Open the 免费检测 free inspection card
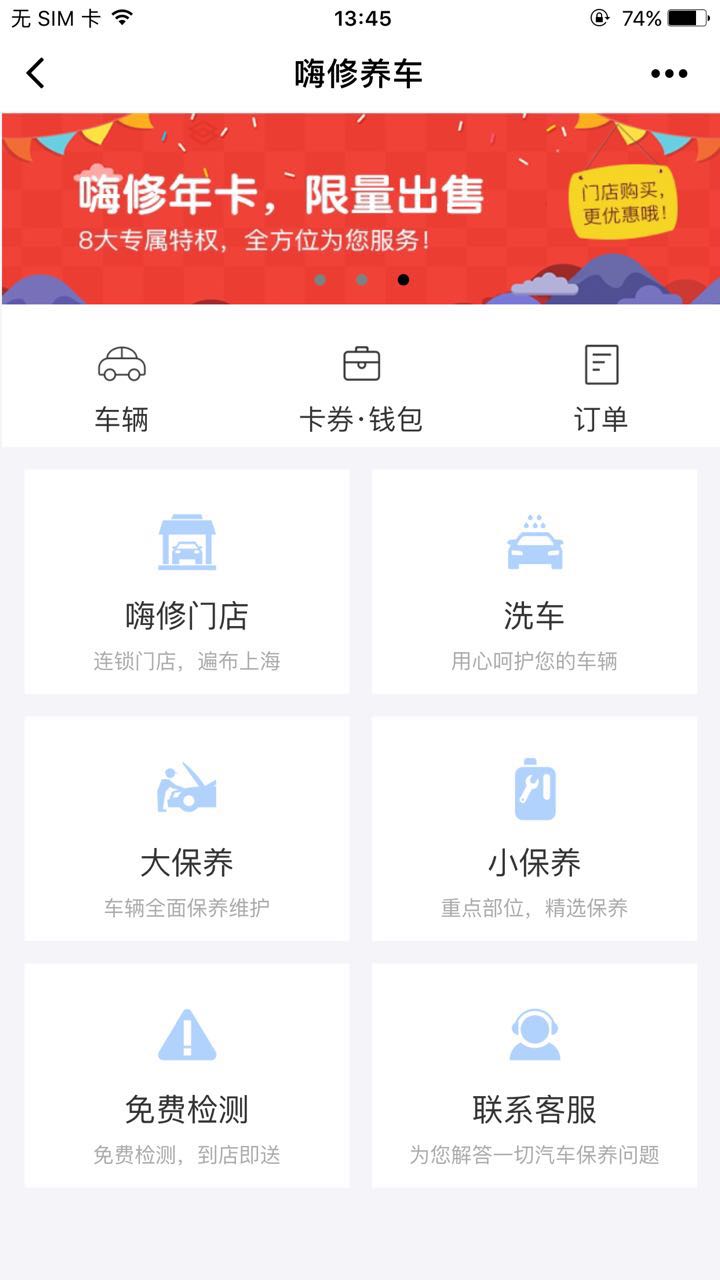 coord(187,1075)
